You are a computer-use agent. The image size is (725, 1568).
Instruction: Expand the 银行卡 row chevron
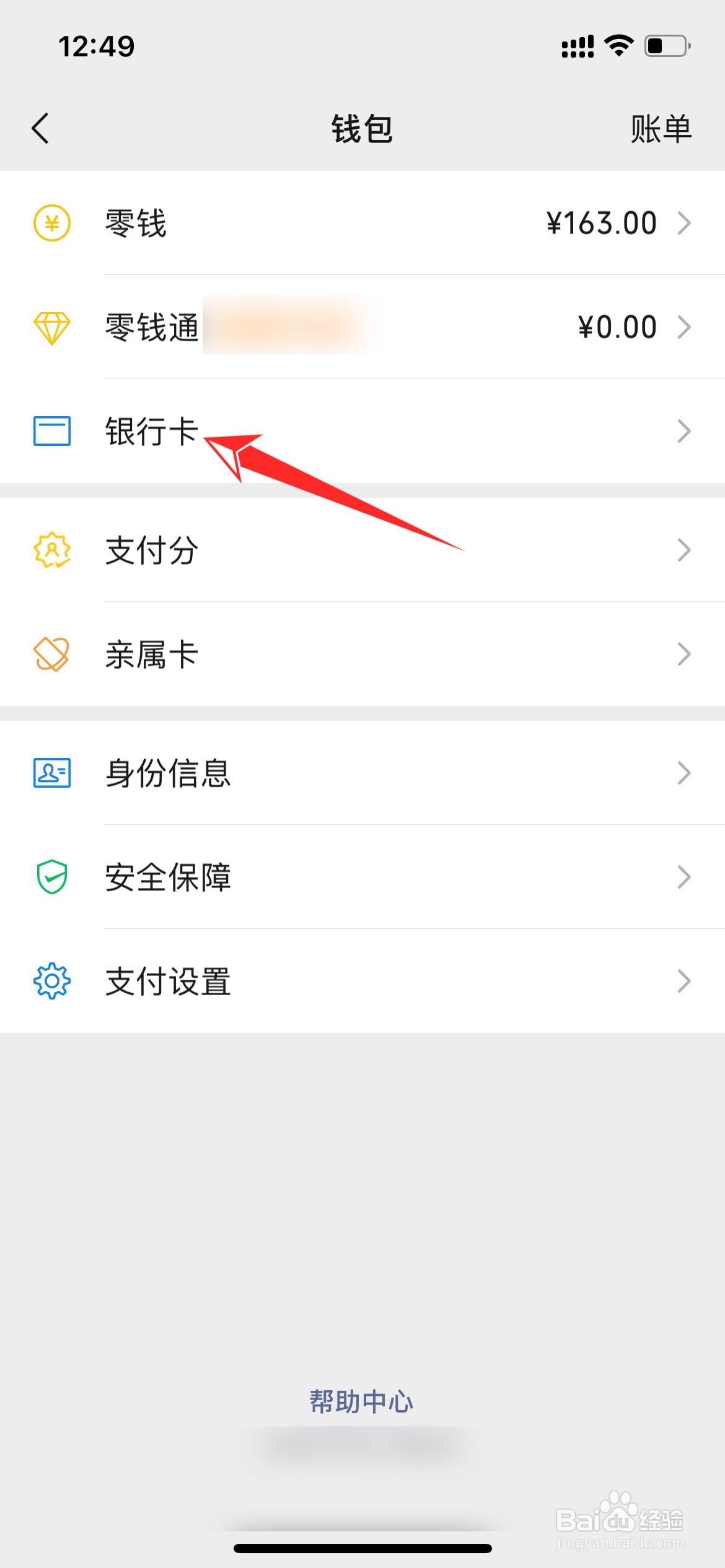[x=683, y=431]
